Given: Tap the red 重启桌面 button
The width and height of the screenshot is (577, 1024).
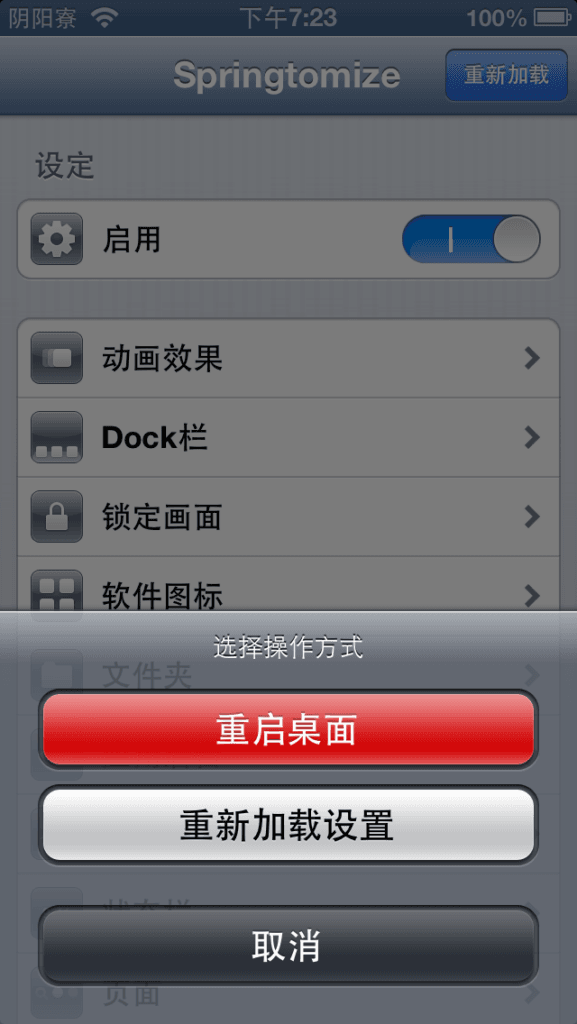Looking at the screenshot, I should 288,729.
